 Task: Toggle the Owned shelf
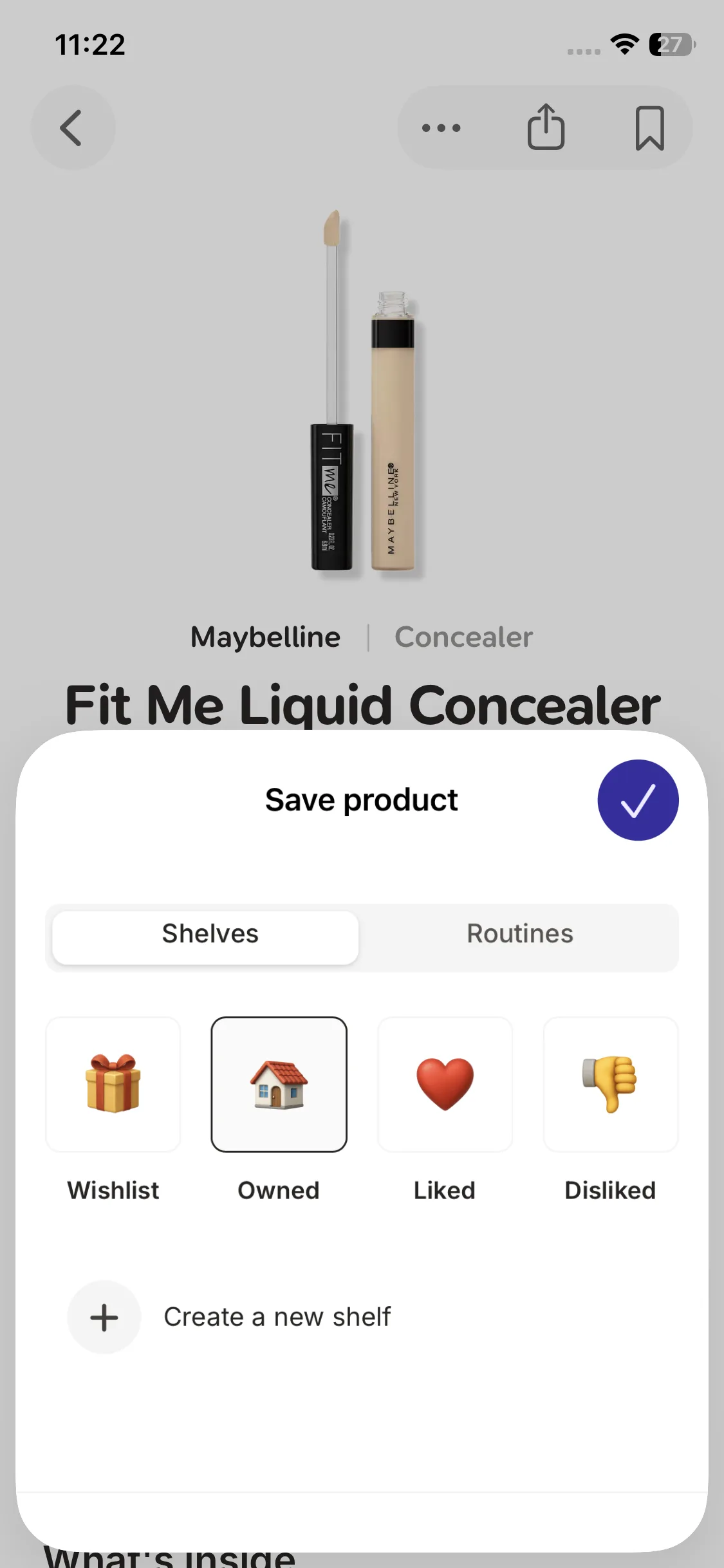(x=279, y=1085)
